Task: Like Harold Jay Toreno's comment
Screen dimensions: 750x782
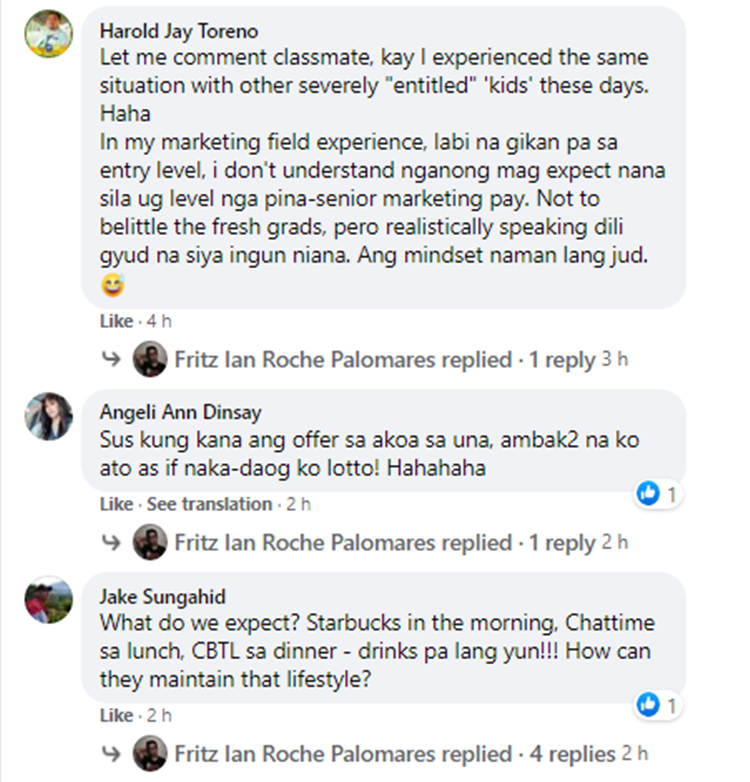Action: pos(115,321)
